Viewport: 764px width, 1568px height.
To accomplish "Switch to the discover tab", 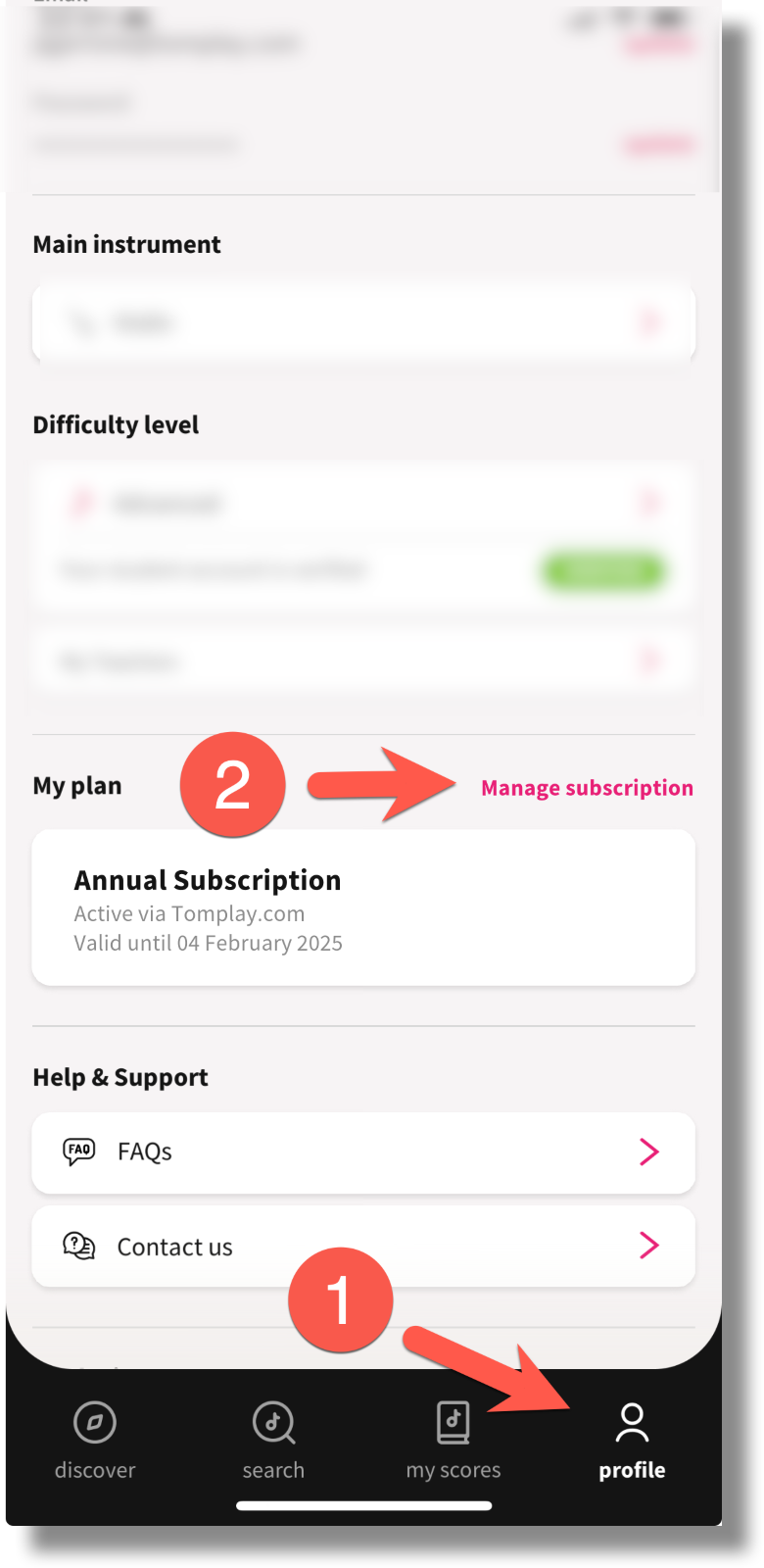I will (x=95, y=1441).
